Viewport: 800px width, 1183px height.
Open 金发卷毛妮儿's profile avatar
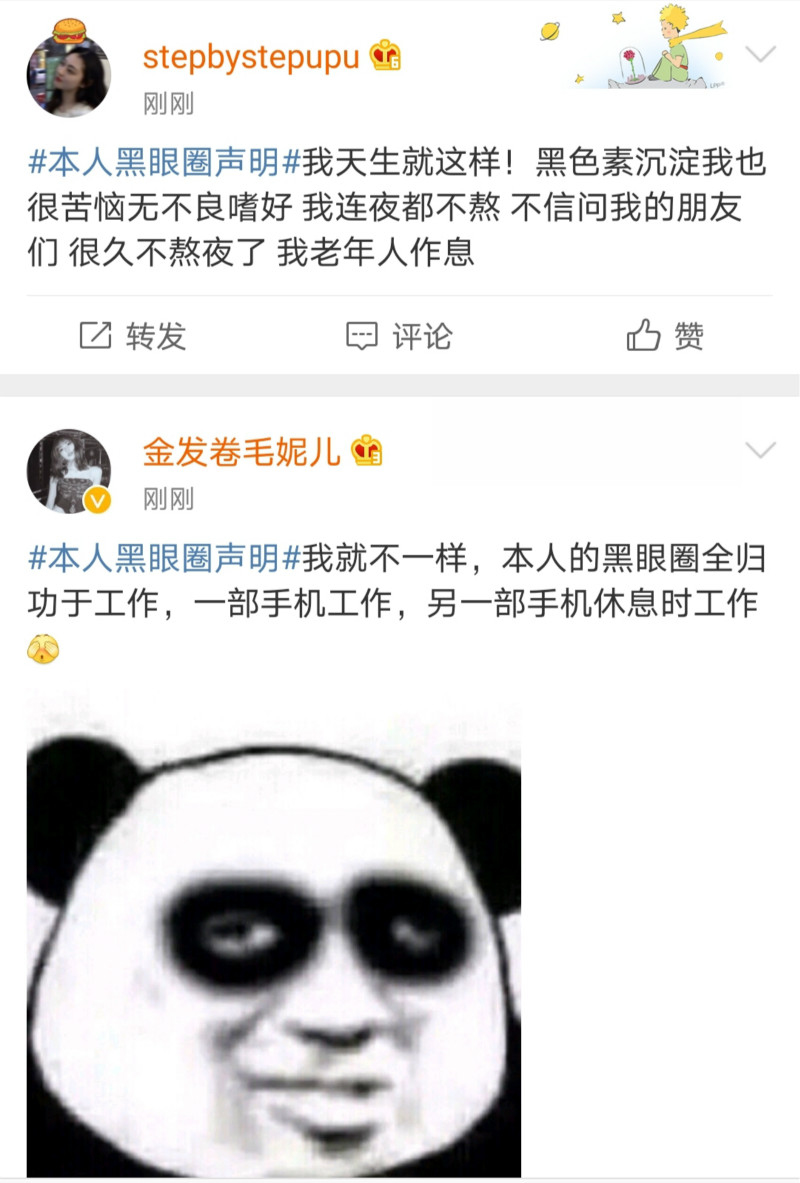click(x=68, y=471)
